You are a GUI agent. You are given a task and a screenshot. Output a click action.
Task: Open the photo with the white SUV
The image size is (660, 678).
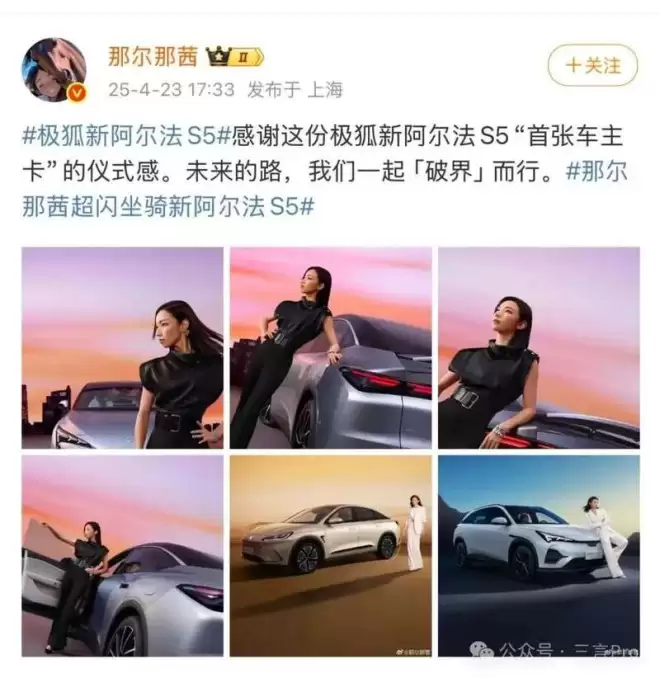(539, 556)
